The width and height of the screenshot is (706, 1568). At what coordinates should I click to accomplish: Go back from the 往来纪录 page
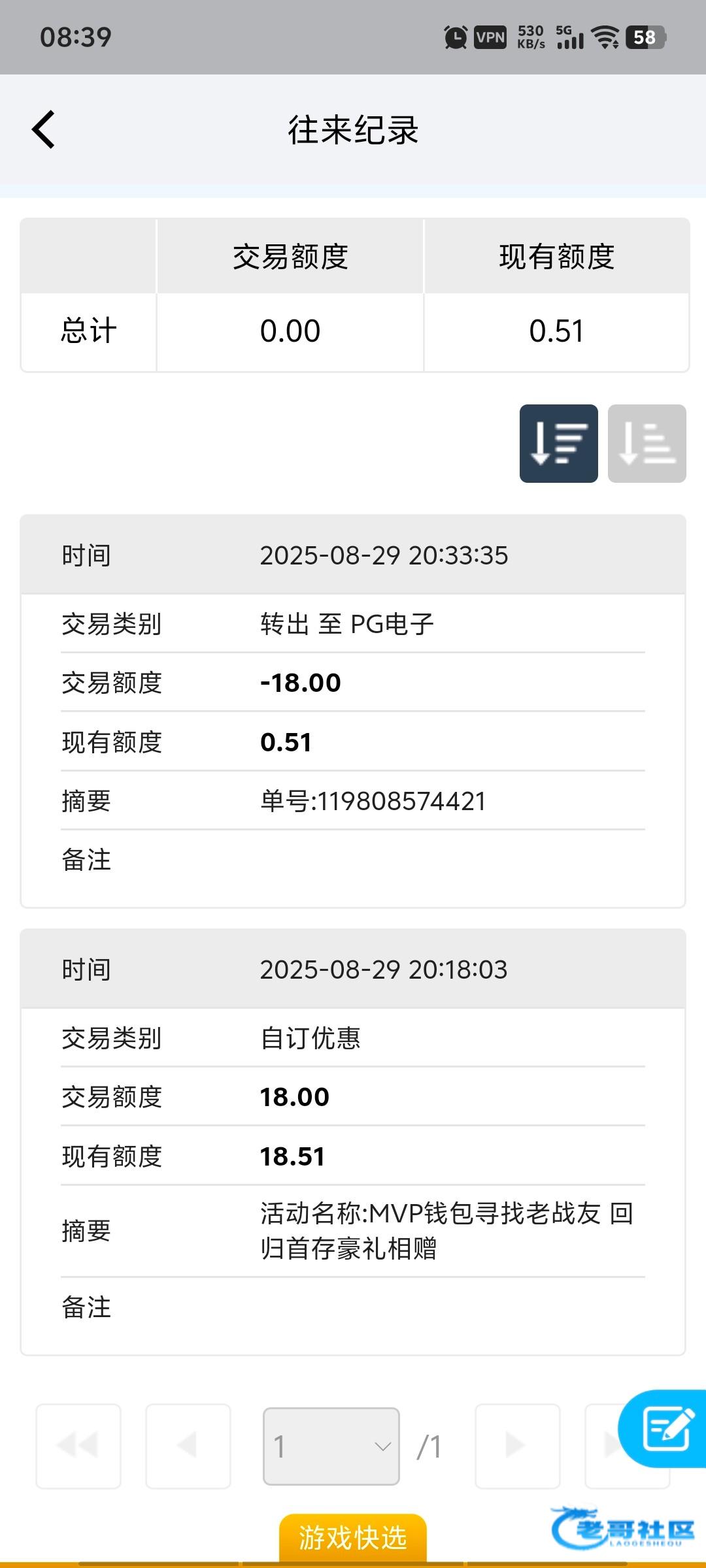click(x=44, y=130)
